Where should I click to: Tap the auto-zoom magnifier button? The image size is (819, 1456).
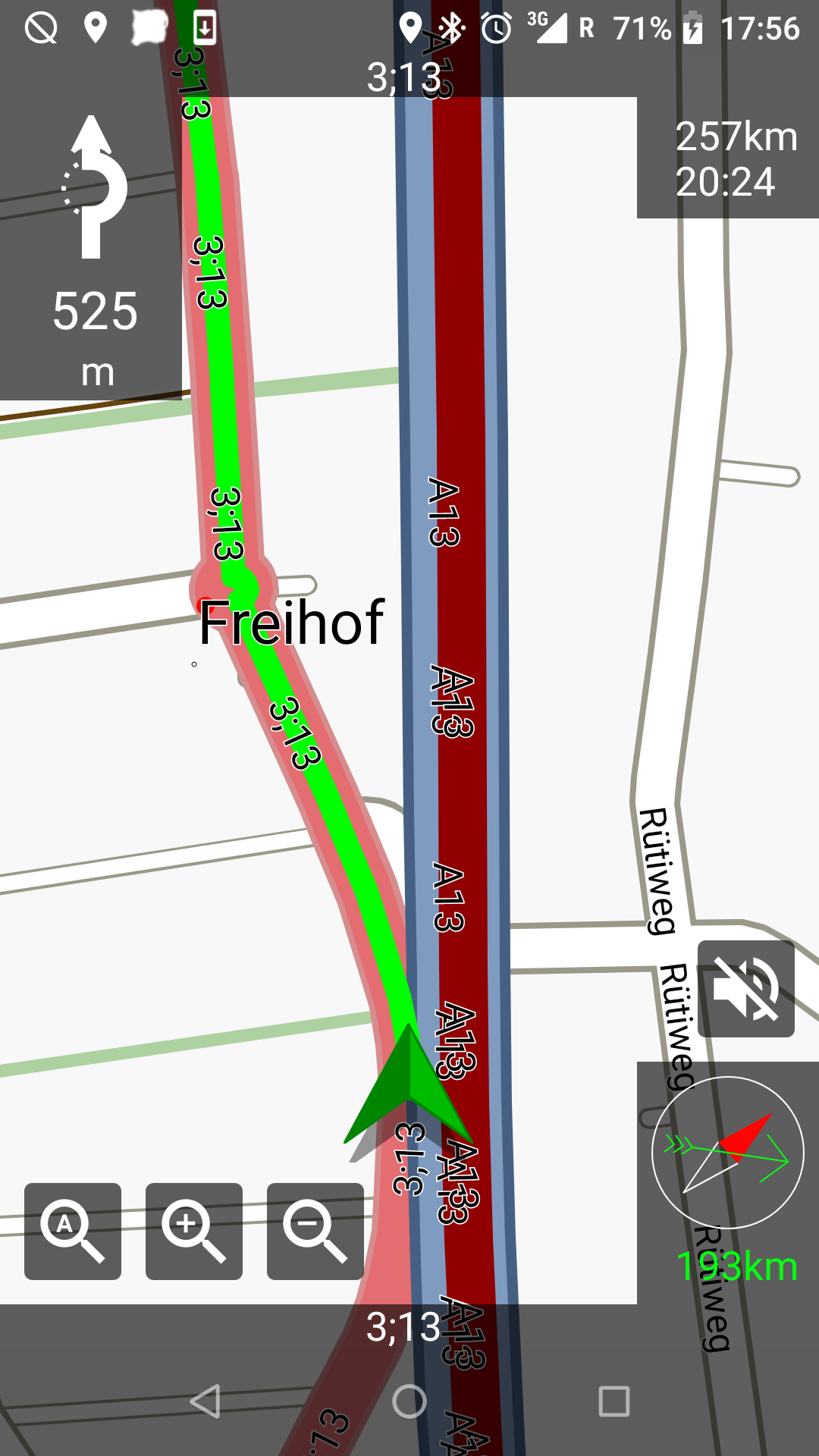coord(73,1232)
